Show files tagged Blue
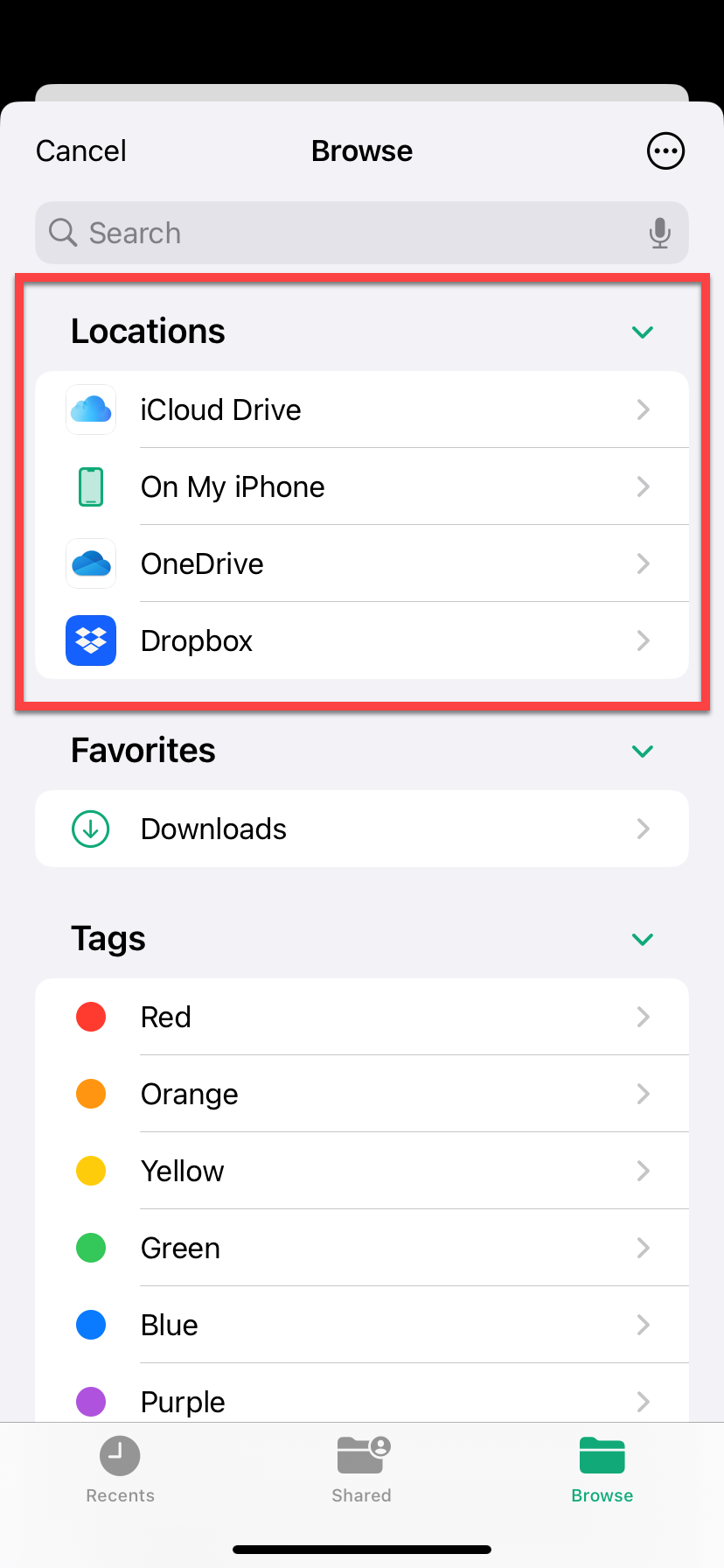Image resolution: width=724 pixels, height=1568 pixels. (362, 1325)
